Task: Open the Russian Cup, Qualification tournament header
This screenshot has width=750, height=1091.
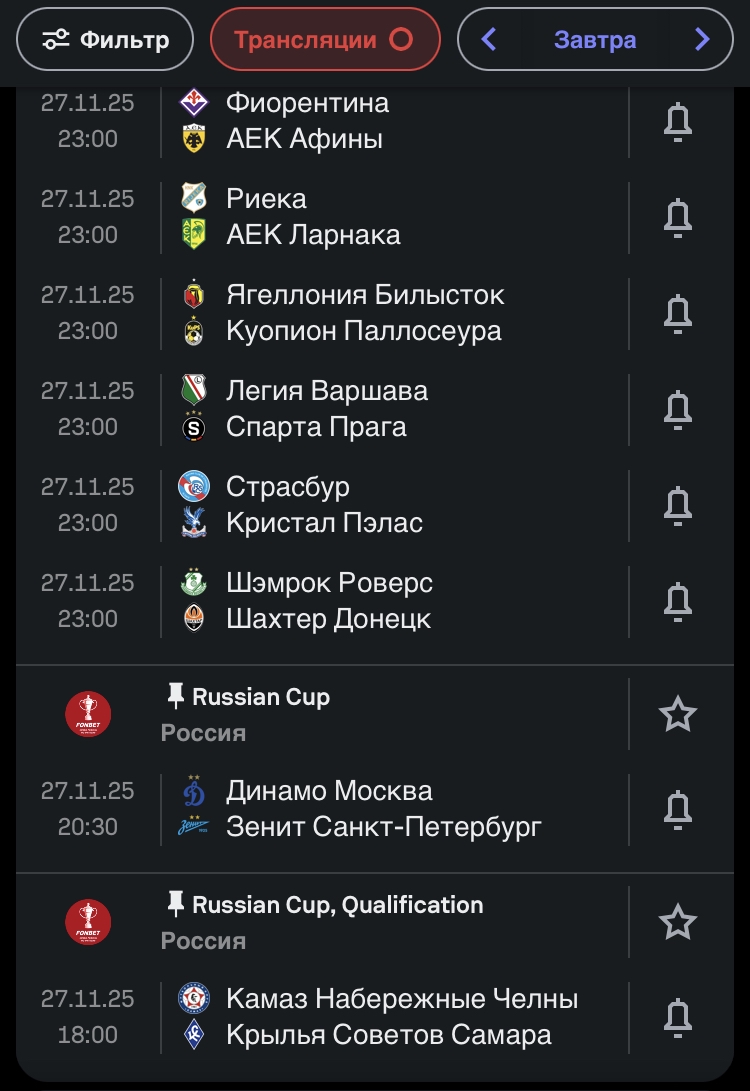Action: [337, 906]
